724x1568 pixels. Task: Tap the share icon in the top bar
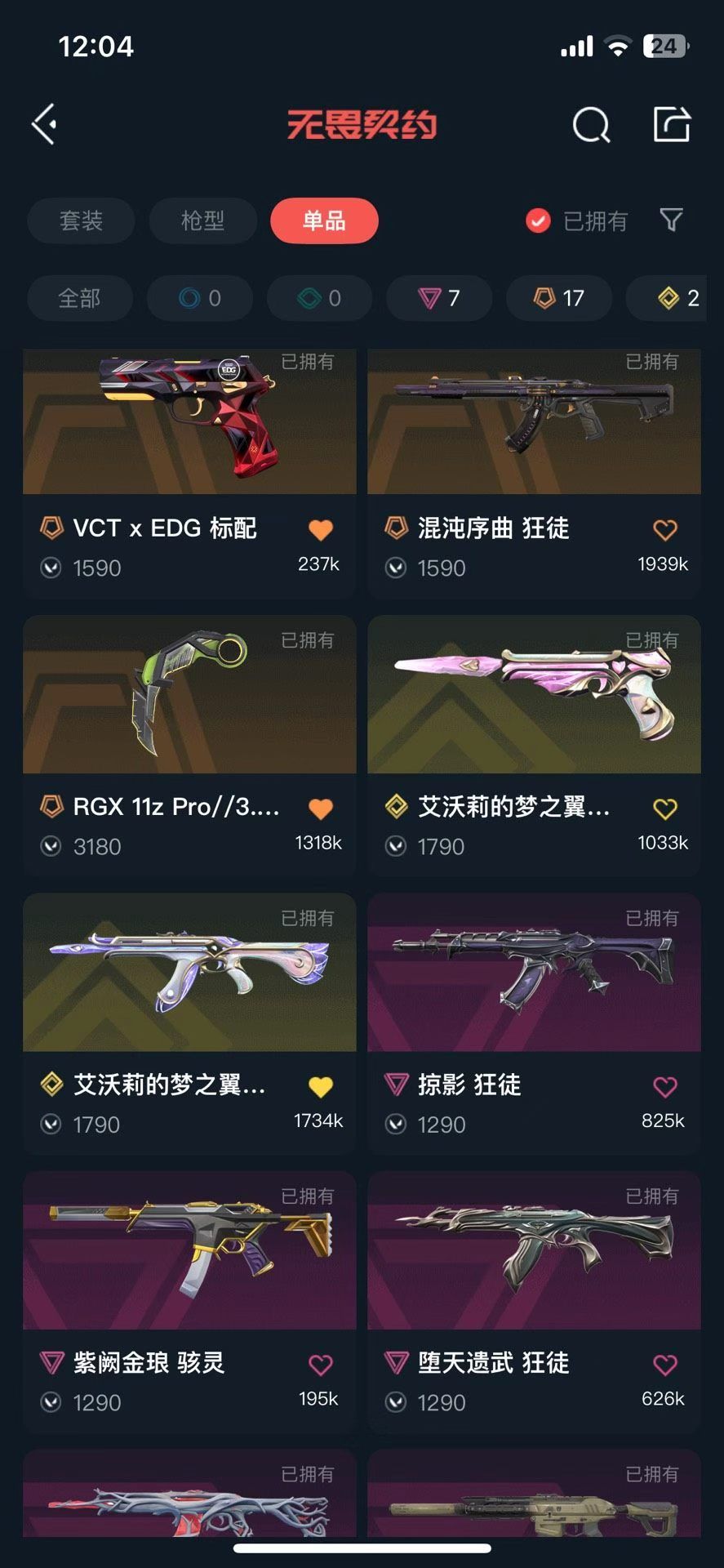tap(672, 124)
